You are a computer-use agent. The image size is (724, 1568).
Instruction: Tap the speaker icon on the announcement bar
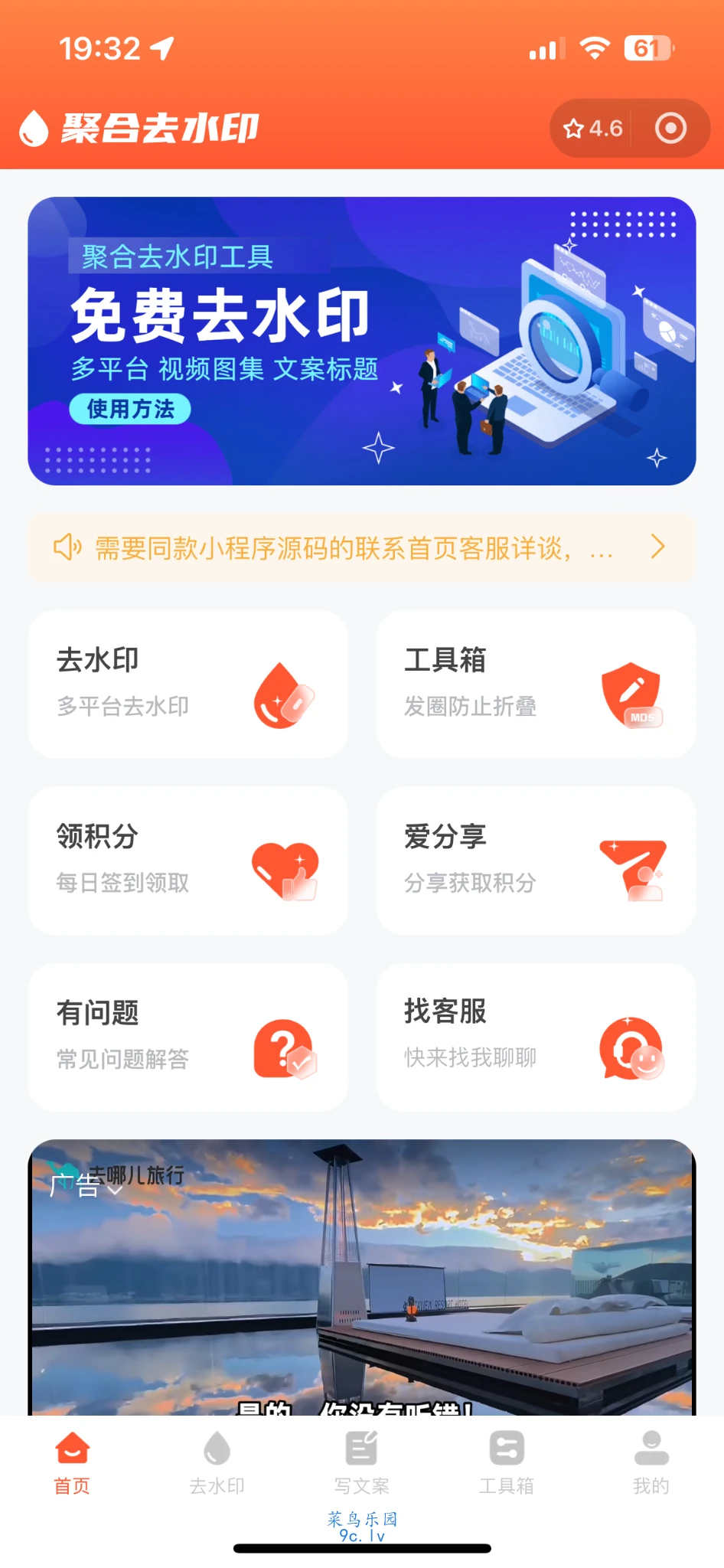67,547
